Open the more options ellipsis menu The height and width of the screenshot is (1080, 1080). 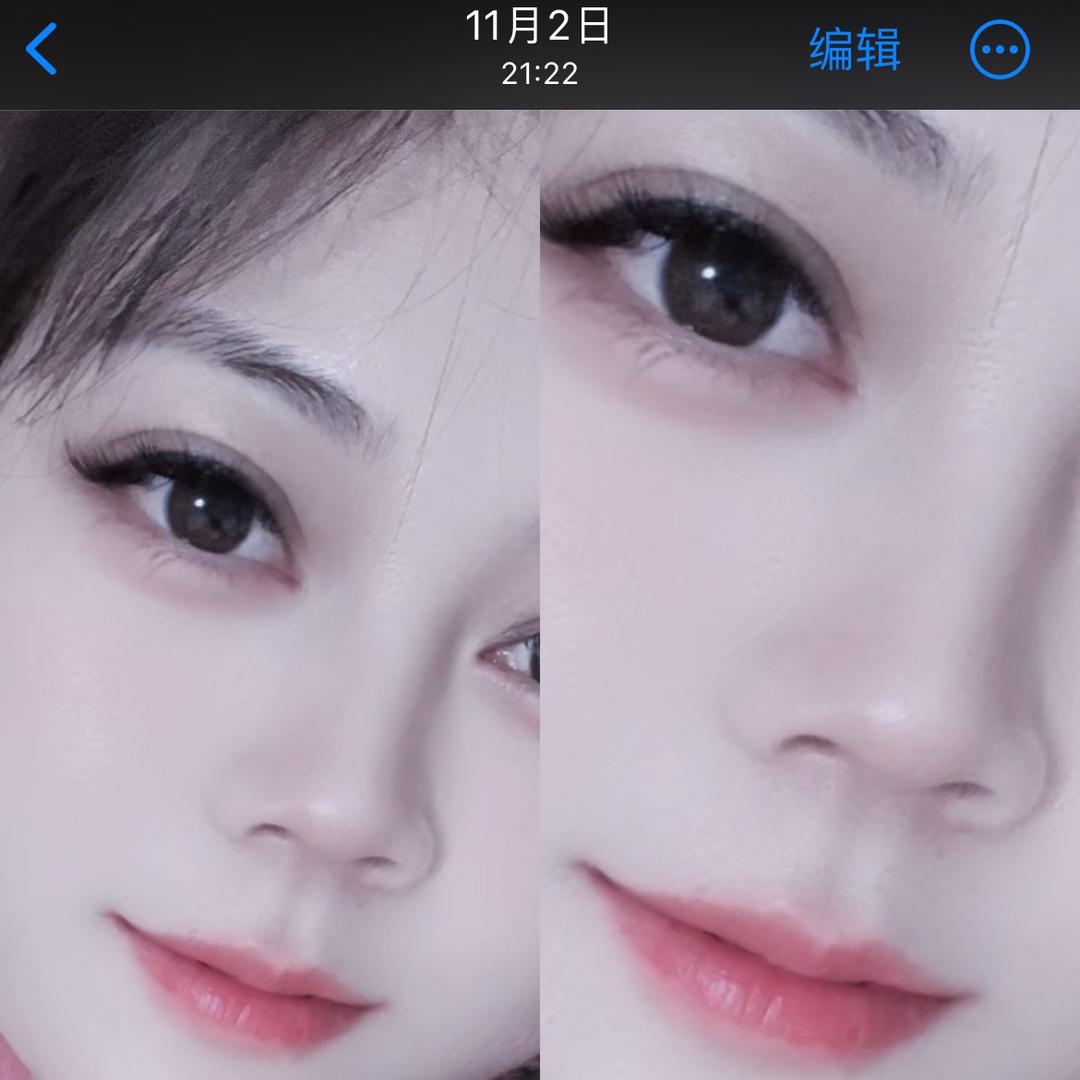999,50
